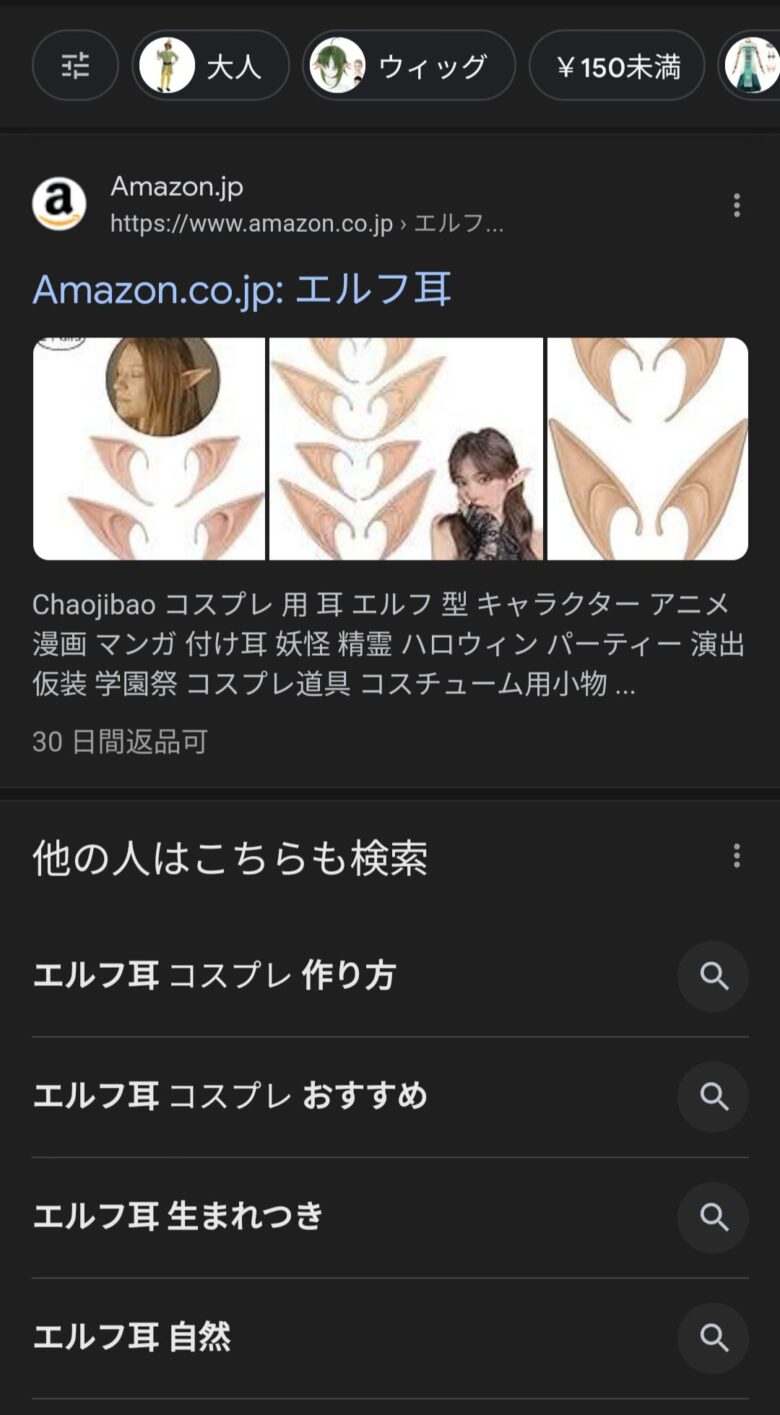Open overflow menu for the Amazon.jp result
The height and width of the screenshot is (1415, 780).
pos(737,205)
